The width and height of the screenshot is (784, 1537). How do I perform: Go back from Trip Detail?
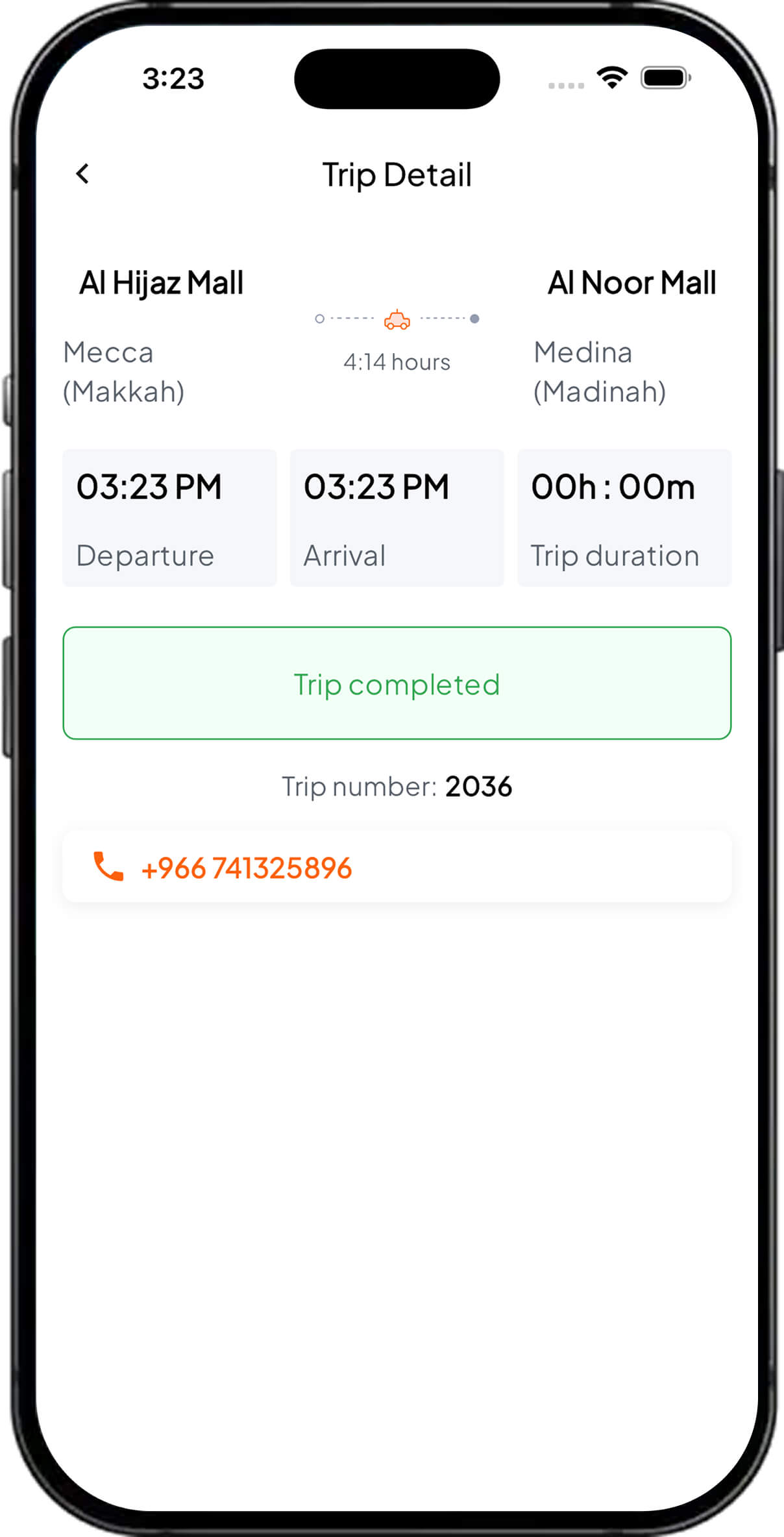(x=82, y=174)
